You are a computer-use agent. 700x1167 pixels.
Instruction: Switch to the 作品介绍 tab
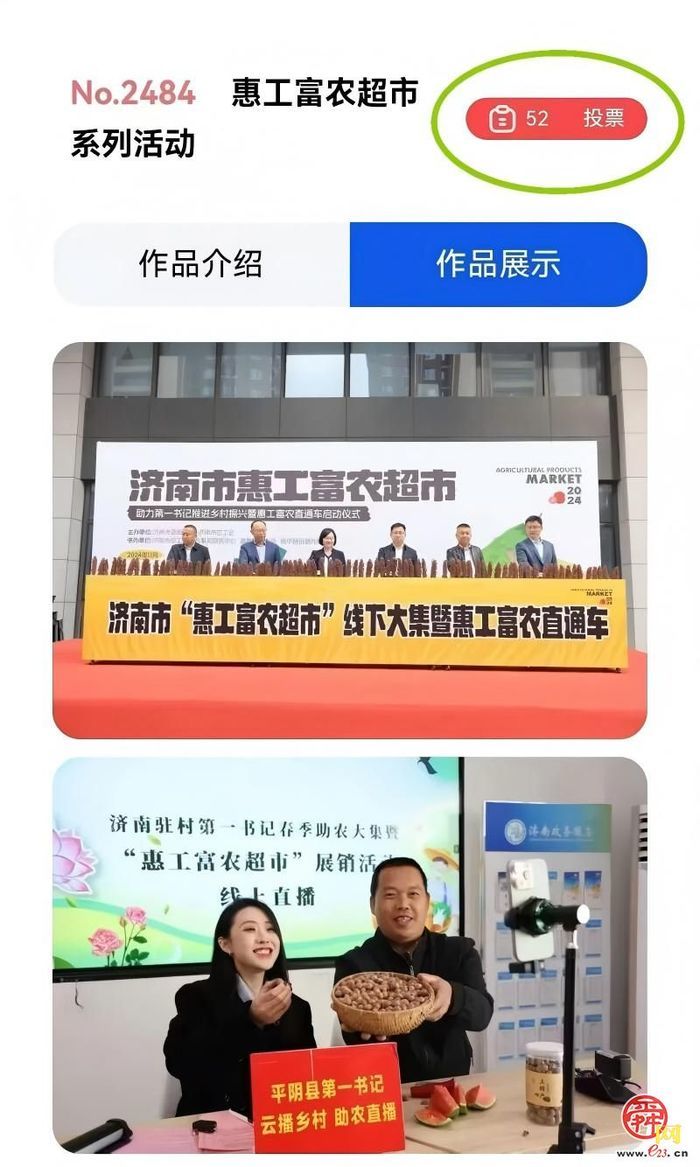pos(201,264)
